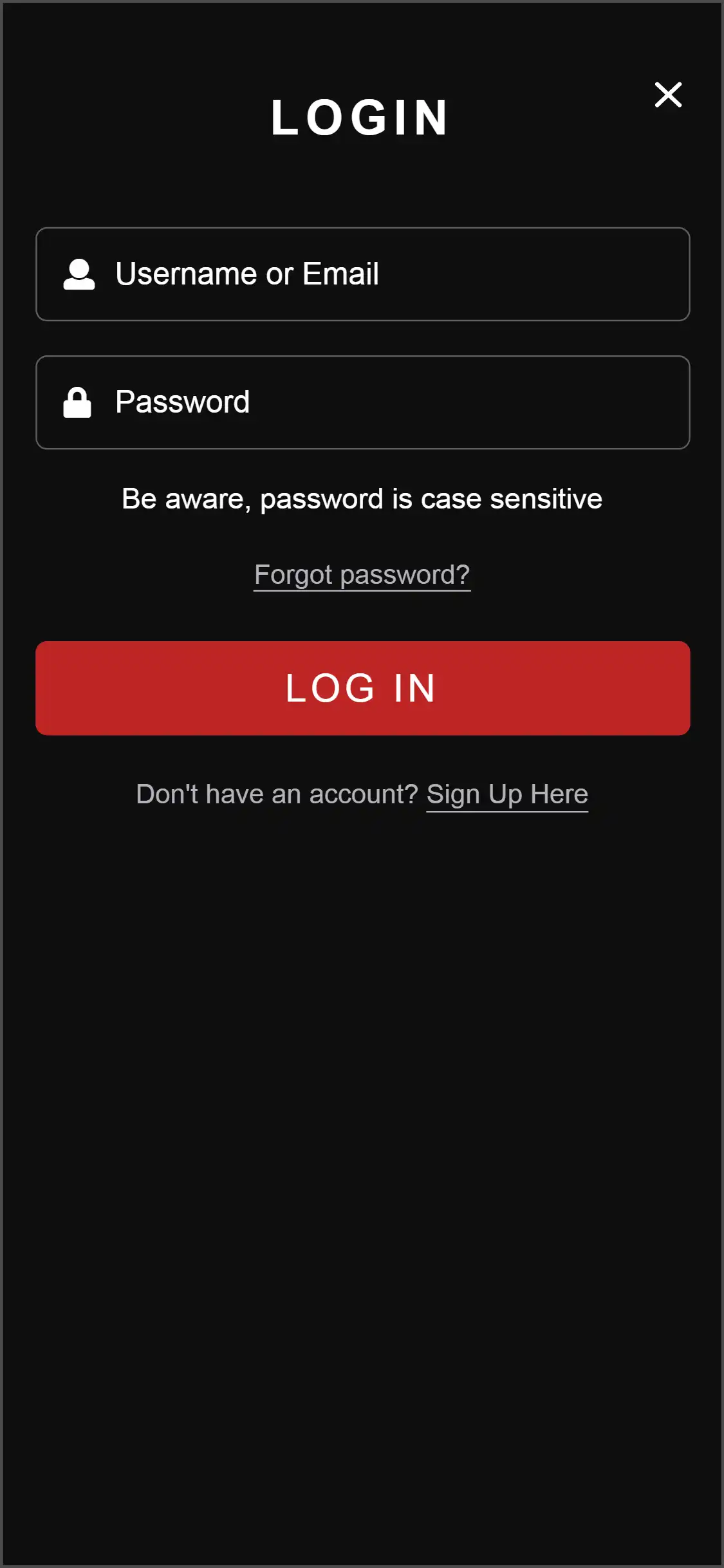Focus the Username or Email field
724x1568 pixels.
click(363, 274)
